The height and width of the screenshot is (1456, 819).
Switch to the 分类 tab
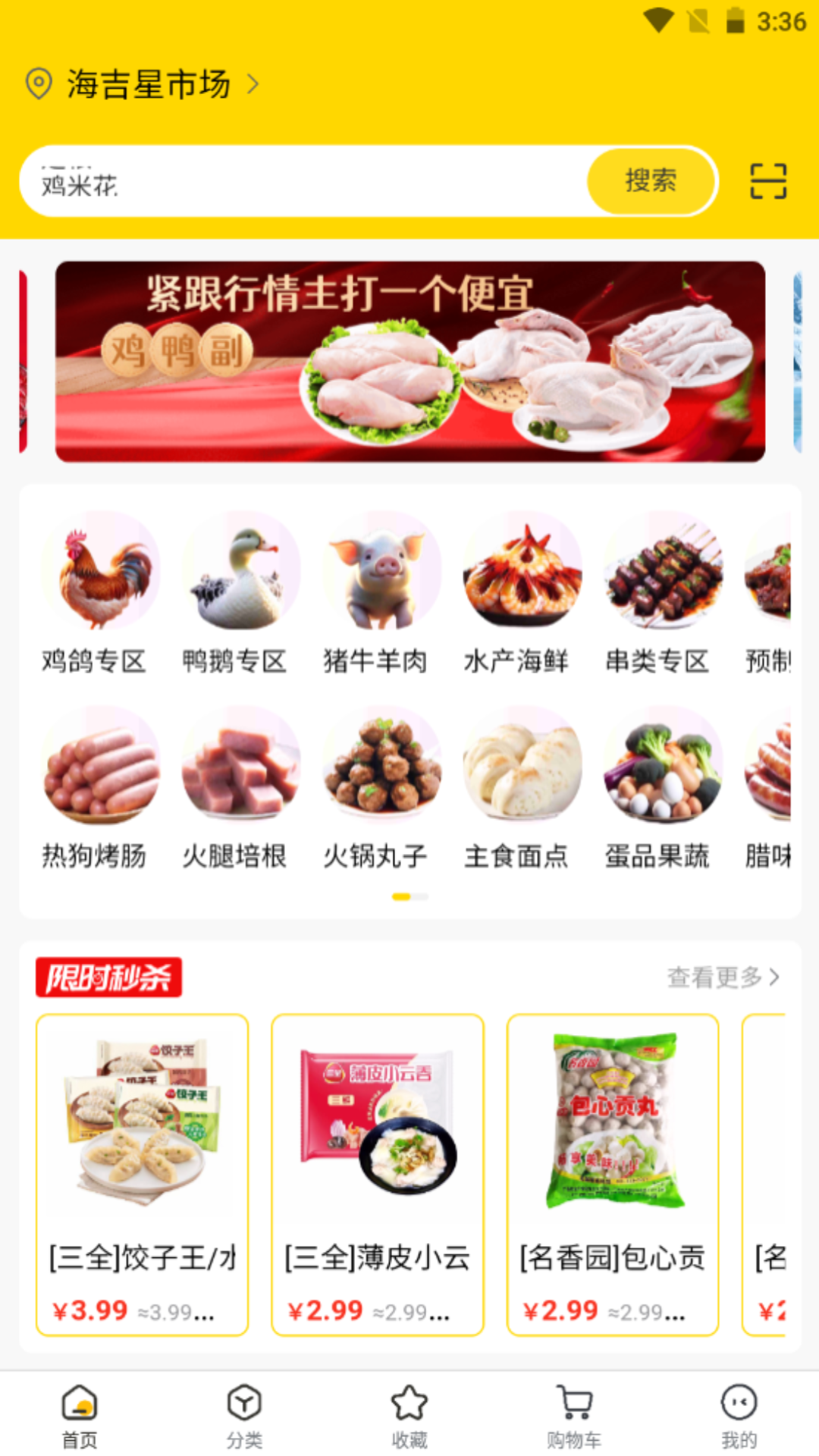click(244, 1415)
